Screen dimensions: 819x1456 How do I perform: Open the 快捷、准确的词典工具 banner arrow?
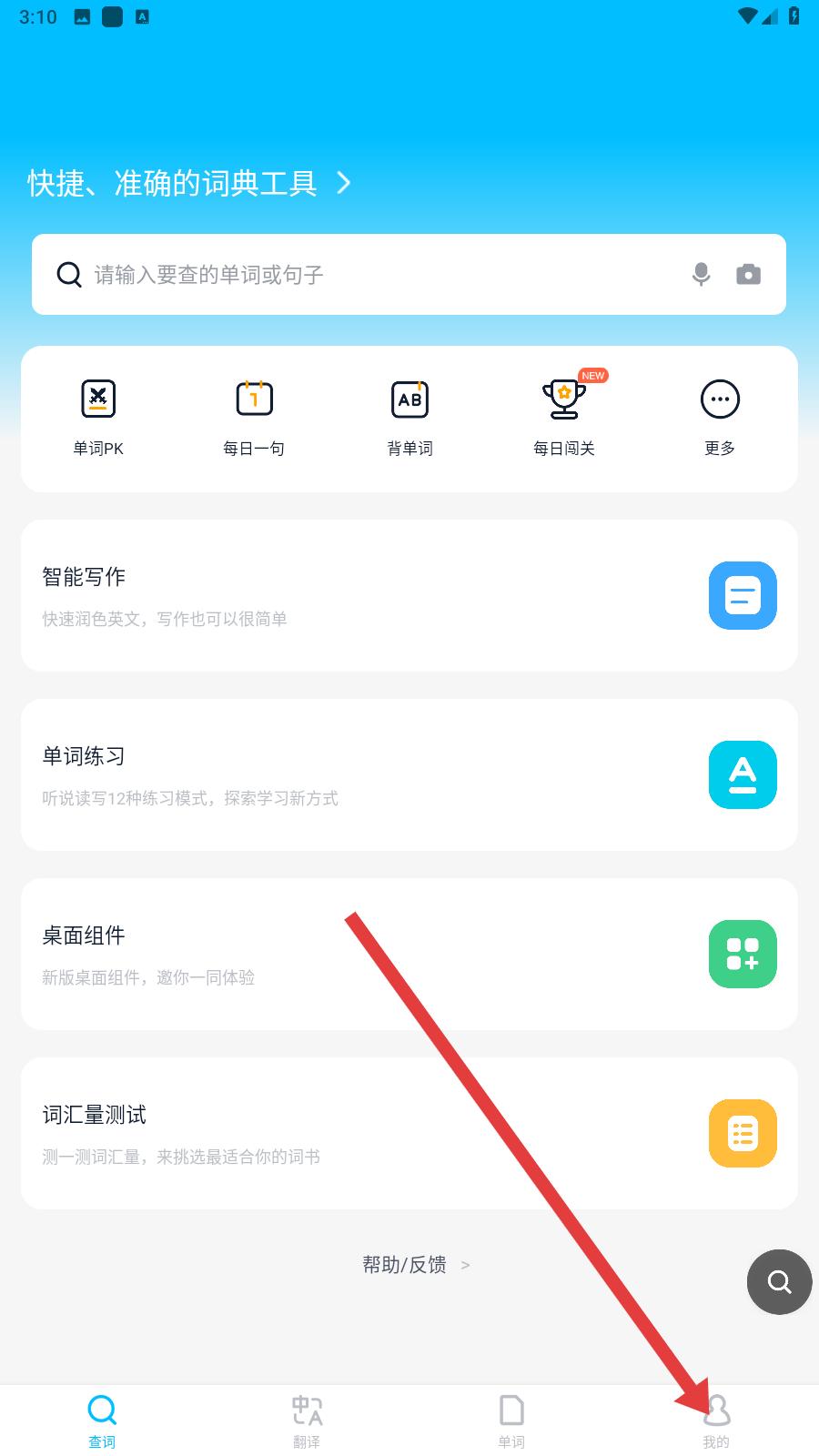coord(344,183)
